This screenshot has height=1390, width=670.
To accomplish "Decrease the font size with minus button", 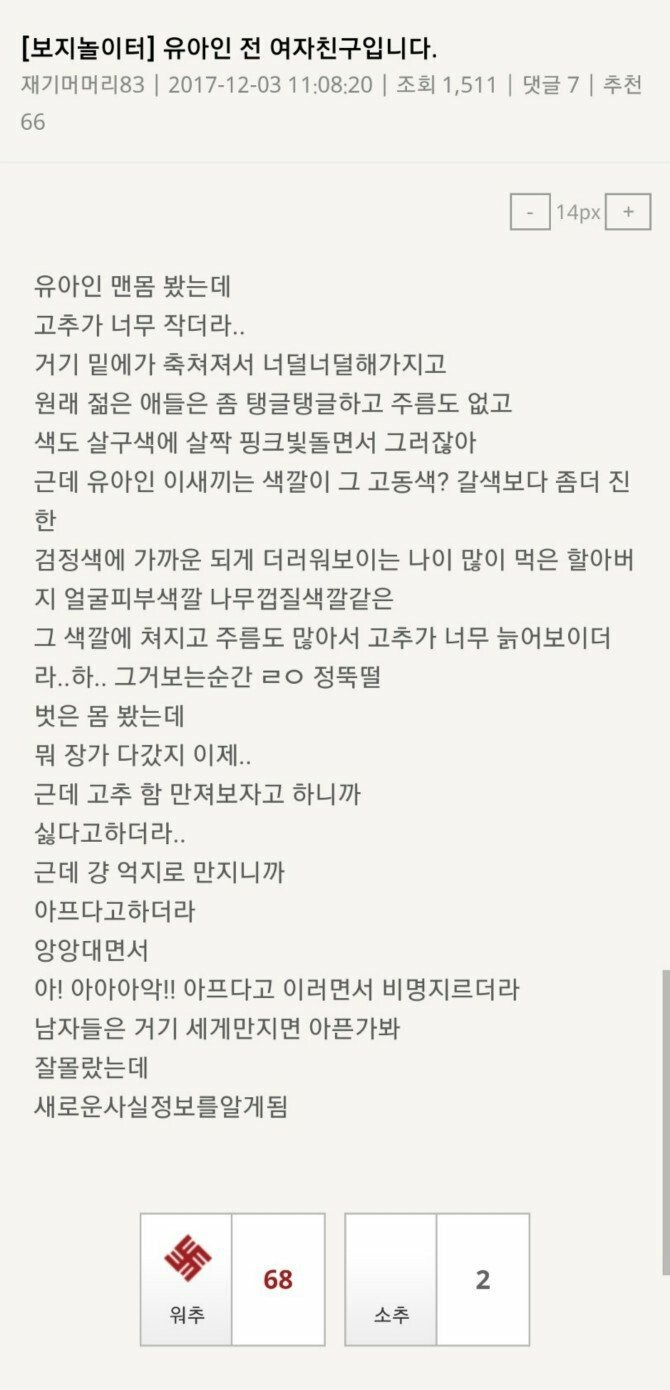I will (529, 212).
